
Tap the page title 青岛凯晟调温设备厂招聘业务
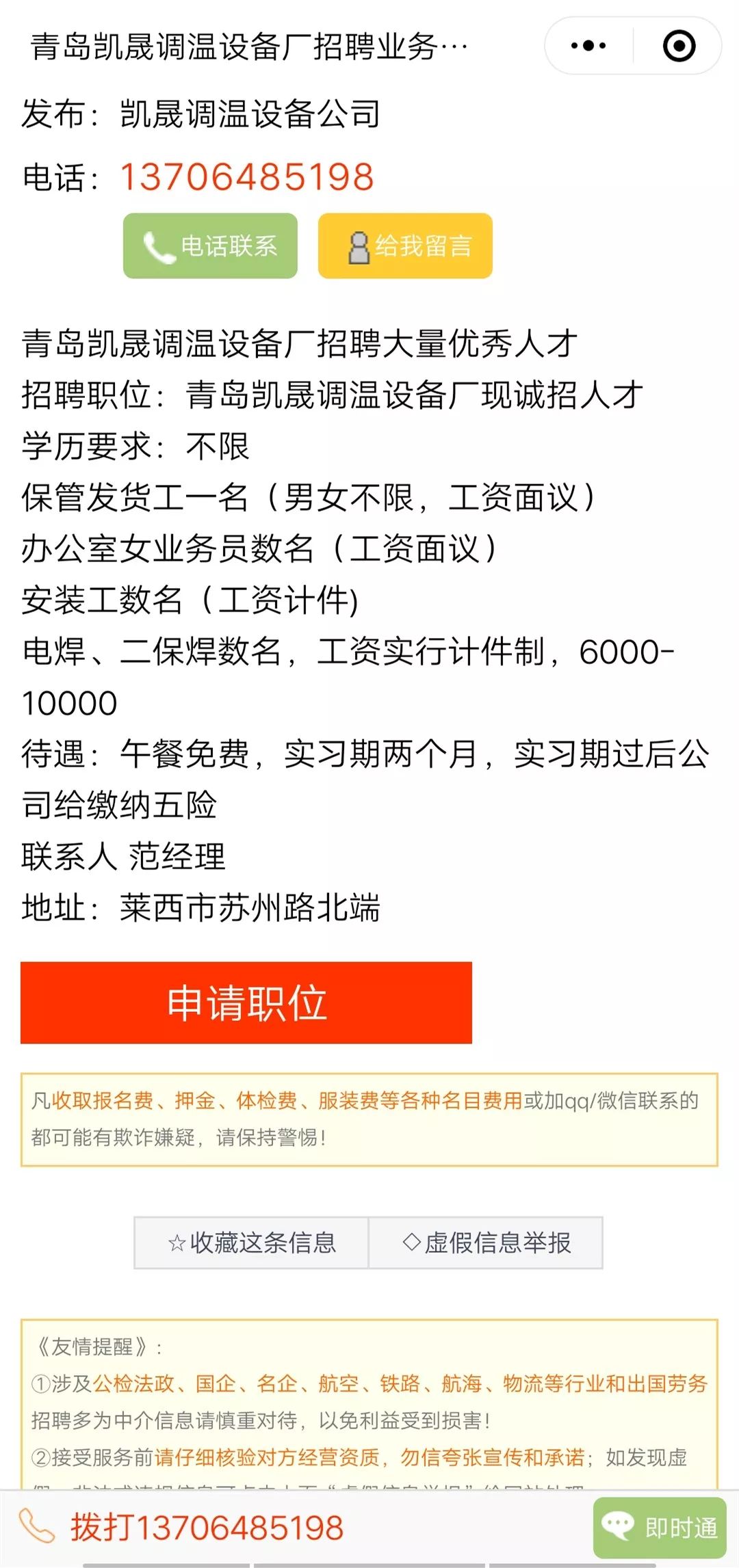pyautogui.click(x=246, y=47)
